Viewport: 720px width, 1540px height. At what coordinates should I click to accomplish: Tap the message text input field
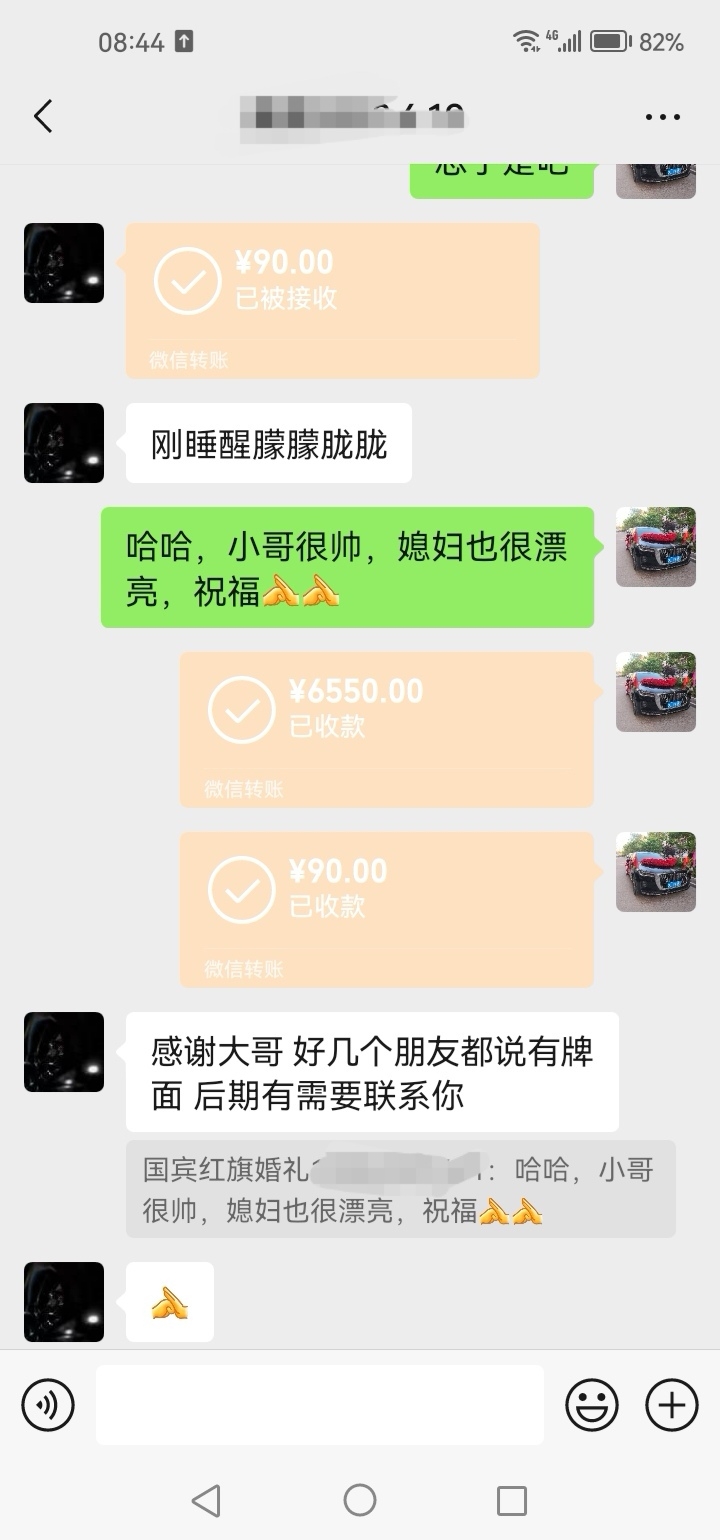(320, 1405)
